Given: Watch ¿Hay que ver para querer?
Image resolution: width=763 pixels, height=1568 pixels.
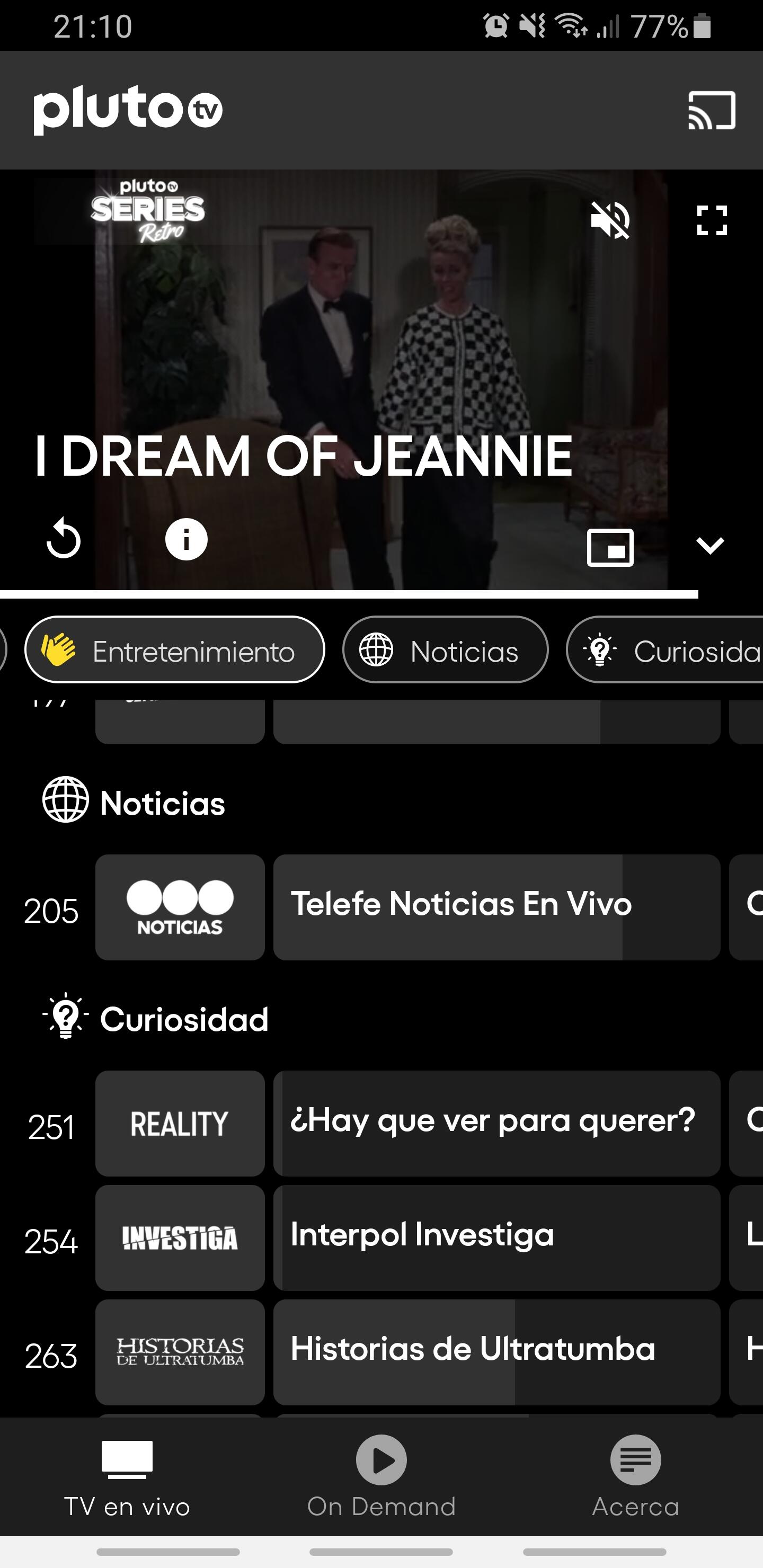Looking at the screenshot, I should [x=496, y=1124].
